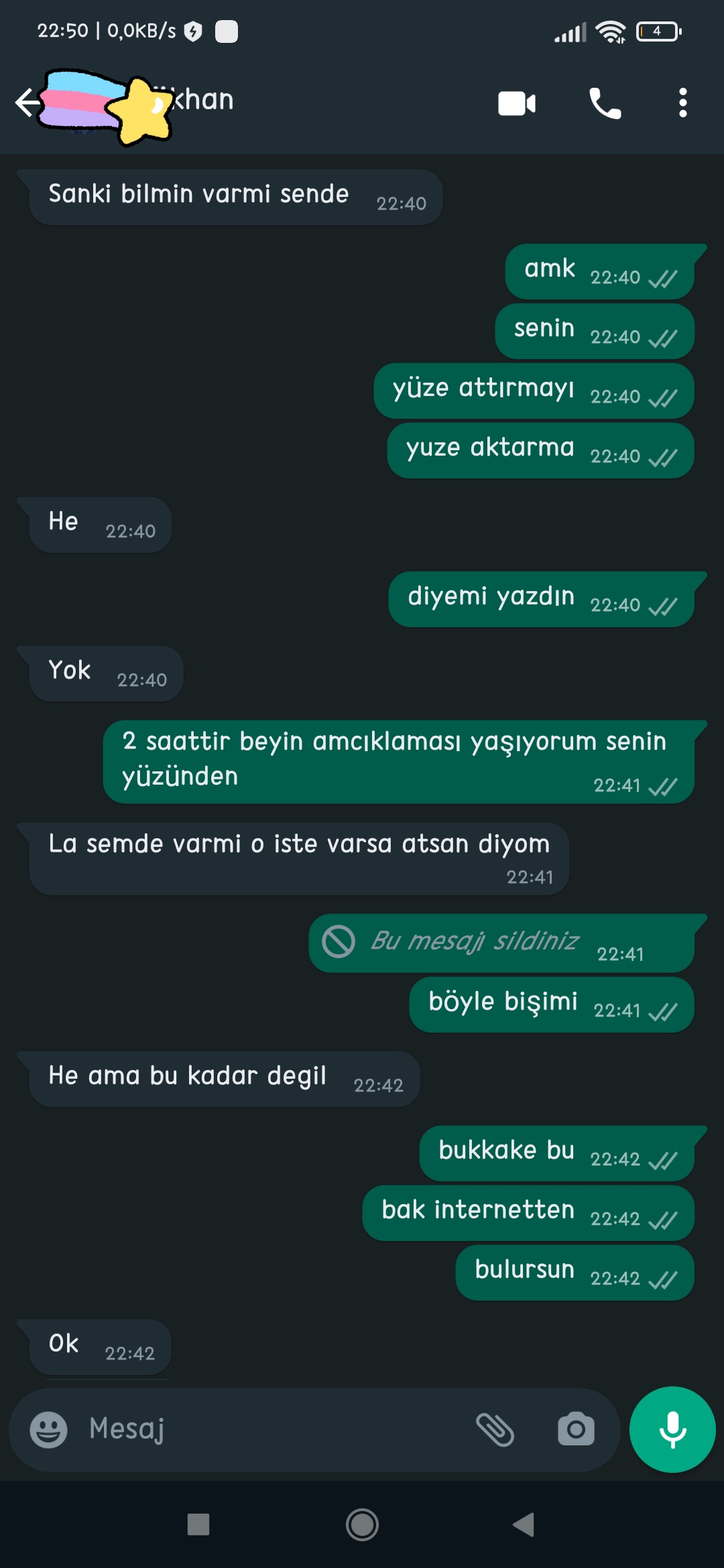Viewport: 724px width, 1568px height.
Task: Open the camera from the message bar
Action: coord(576,1430)
